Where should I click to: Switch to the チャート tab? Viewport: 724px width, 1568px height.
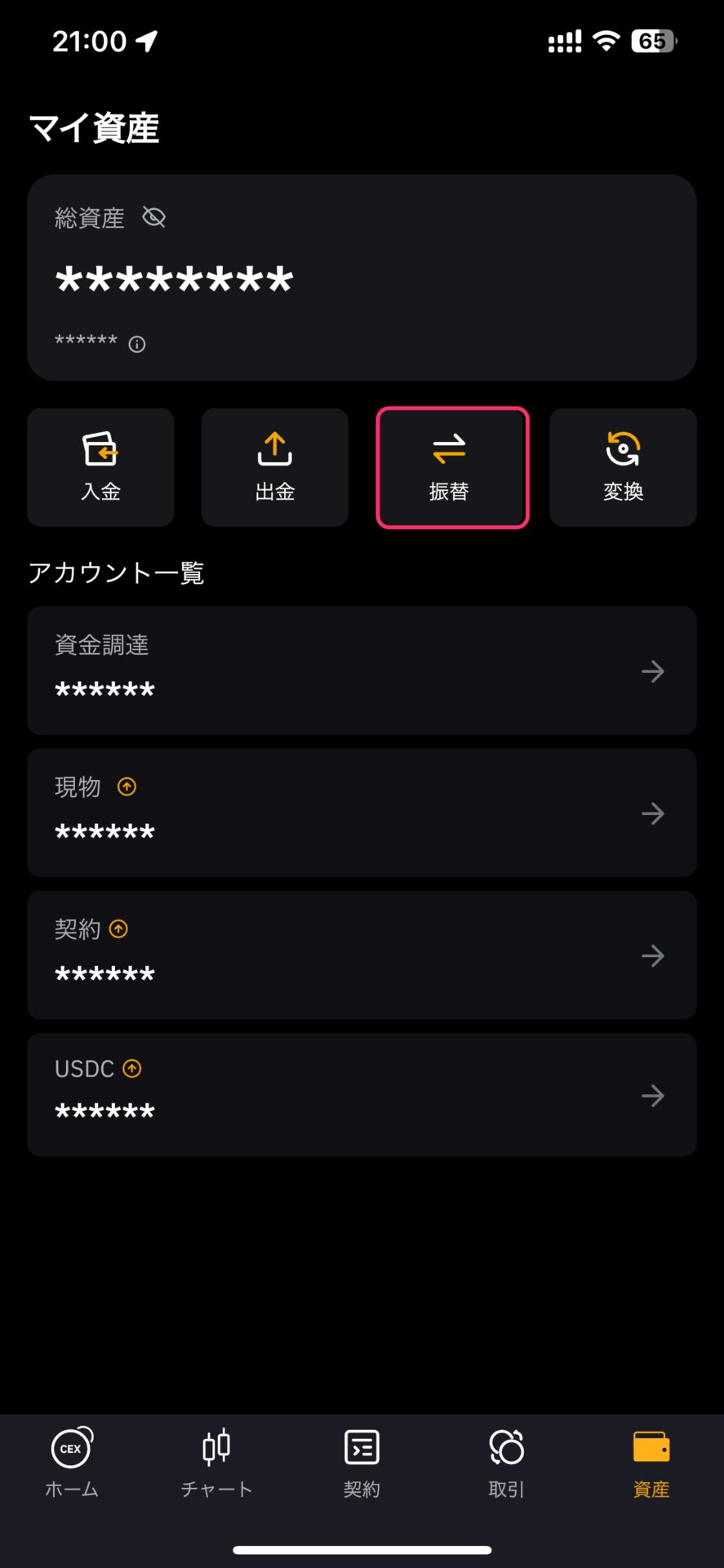(216, 1463)
